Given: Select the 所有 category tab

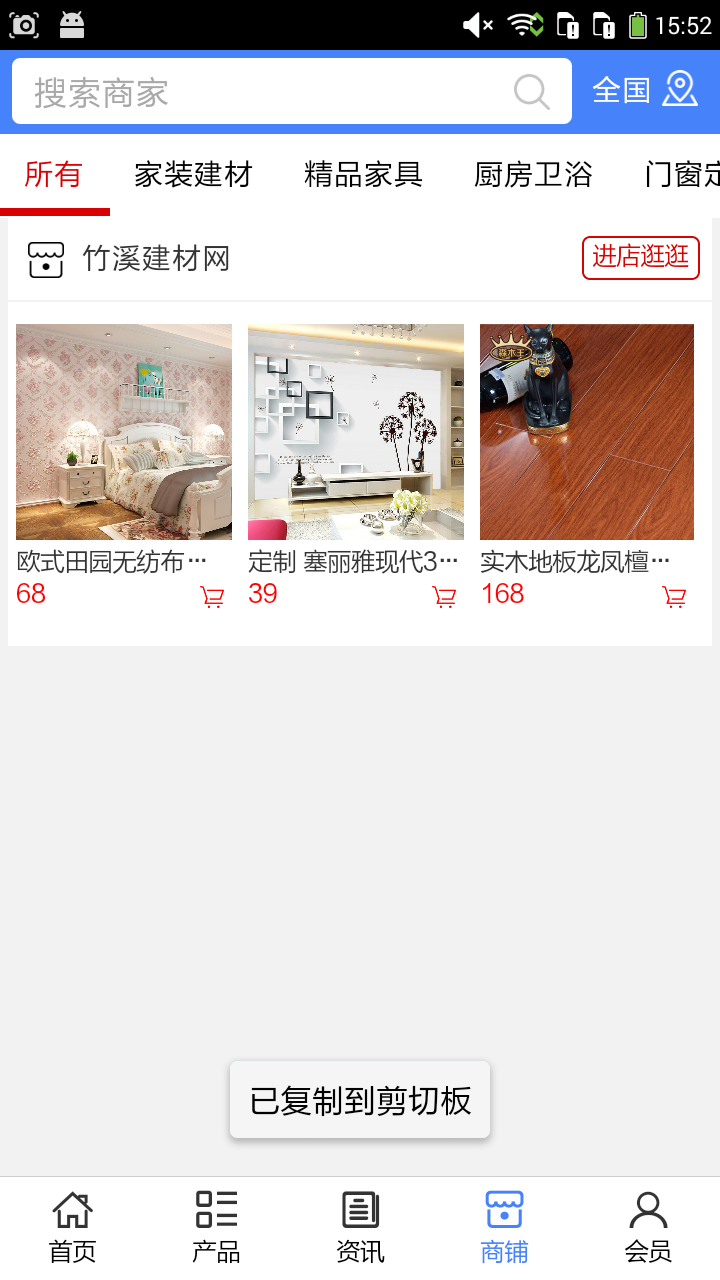Looking at the screenshot, I should coord(53,175).
